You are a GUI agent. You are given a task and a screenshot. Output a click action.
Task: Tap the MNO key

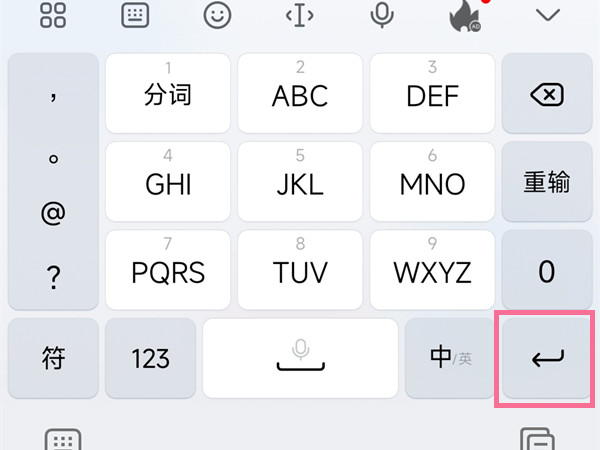[x=432, y=181]
